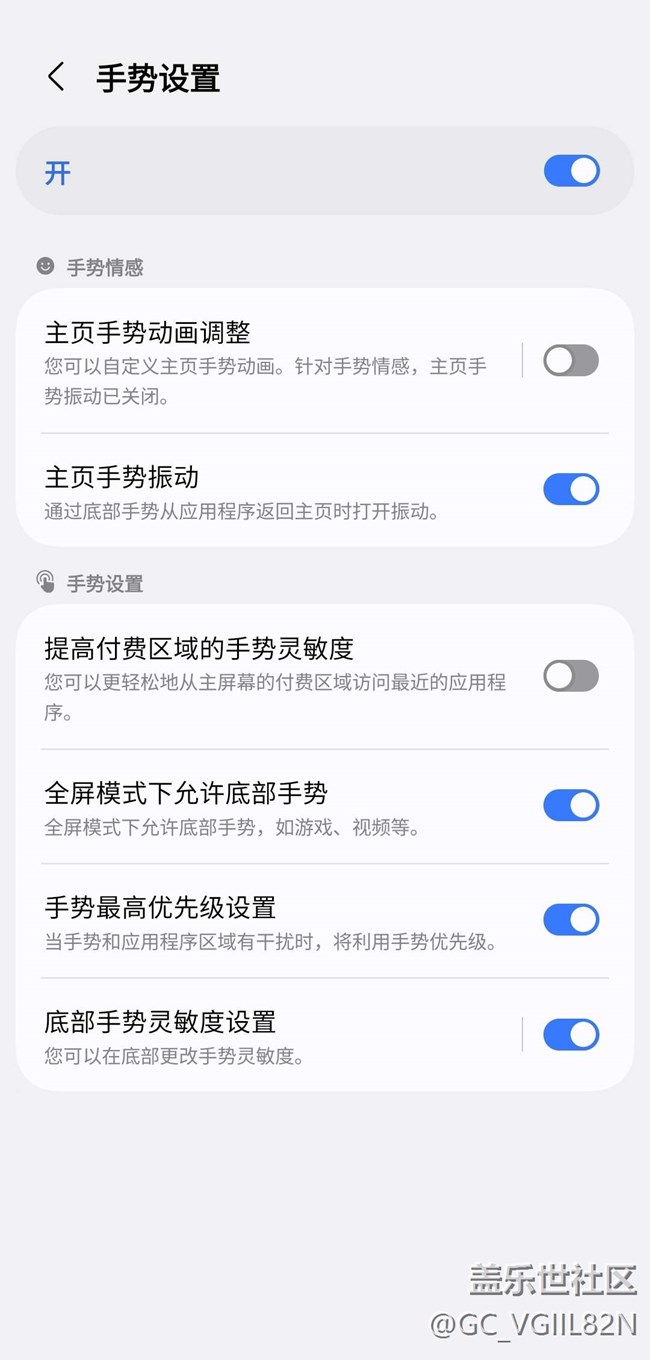This screenshot has width=650, height=1360.
Task: Disable the 底部手势灵敏度设置 switch
Action: [571, 1034]
